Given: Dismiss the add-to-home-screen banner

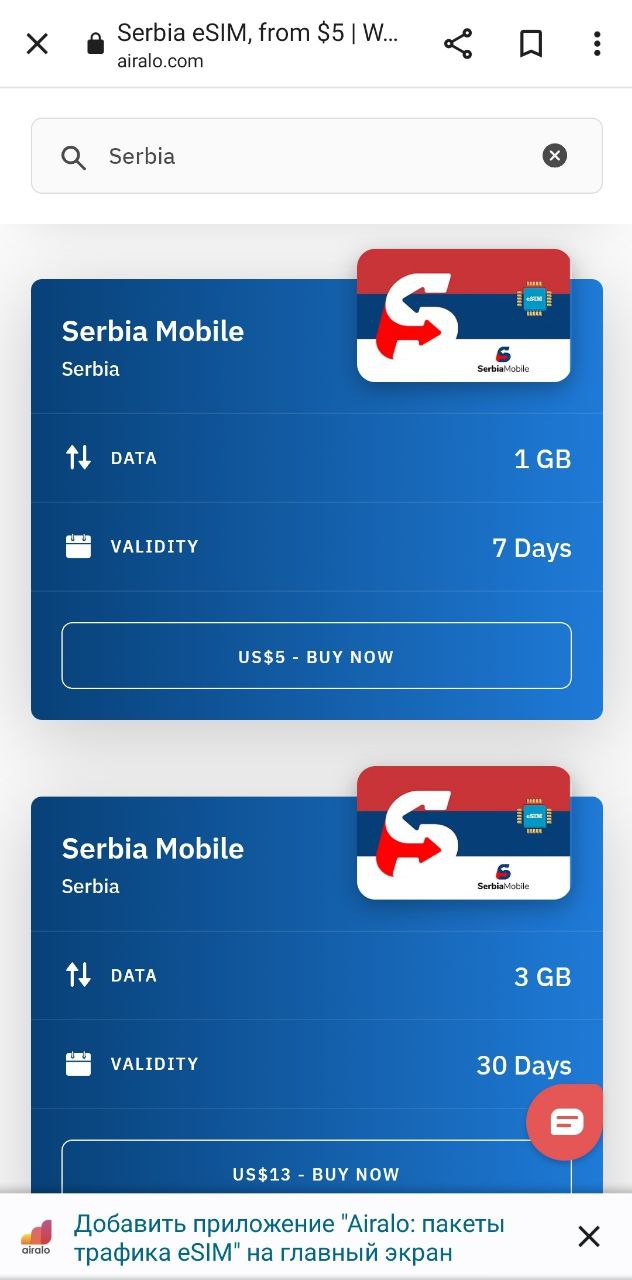Looking at the screenshot, I should (x=589, y=1237).
